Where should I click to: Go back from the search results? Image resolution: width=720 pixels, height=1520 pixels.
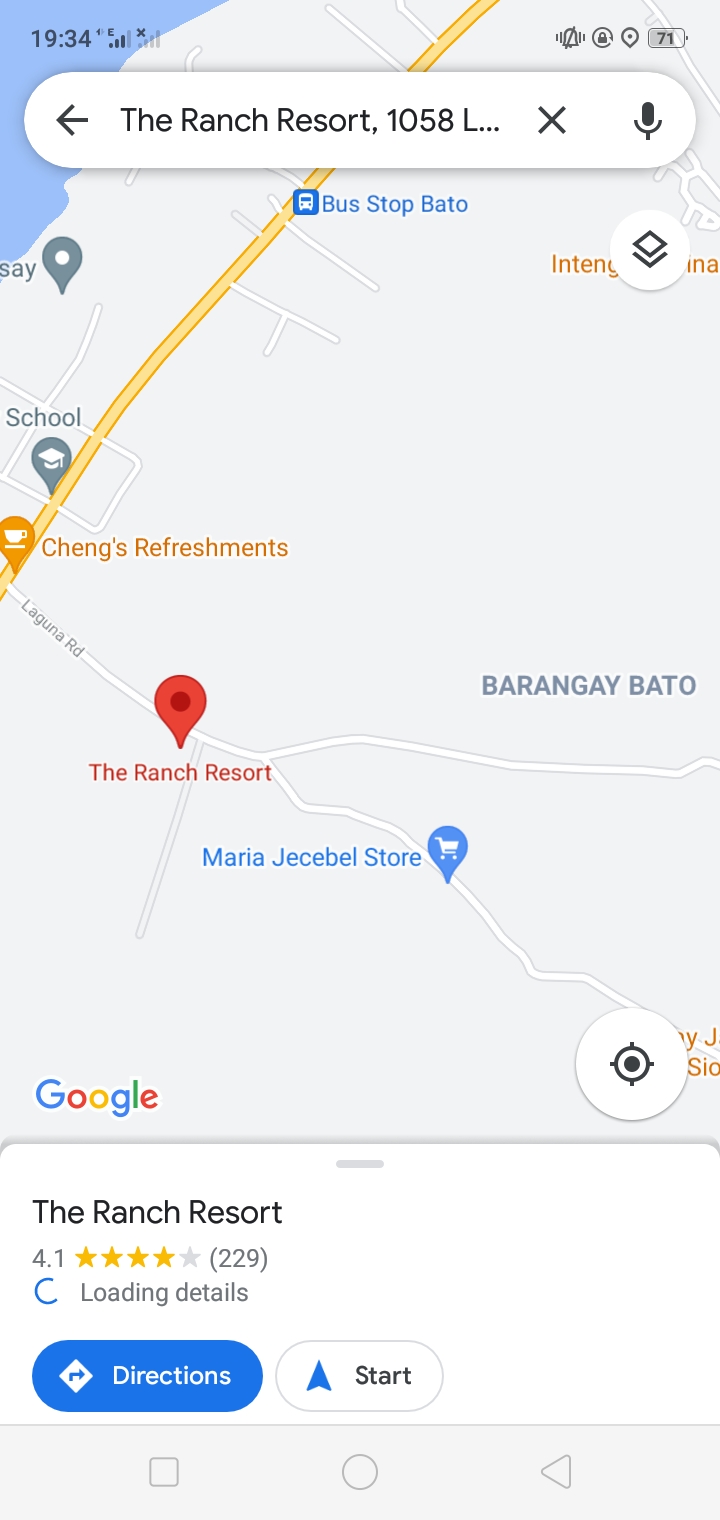click(72, 121)
